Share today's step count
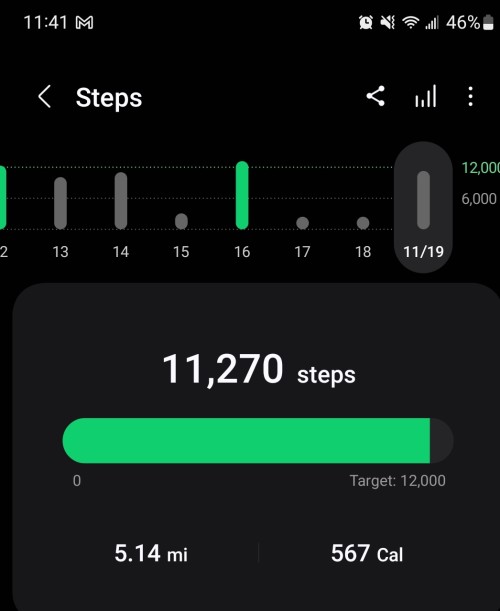Screen dimensions: 500x611 [375, 96]
